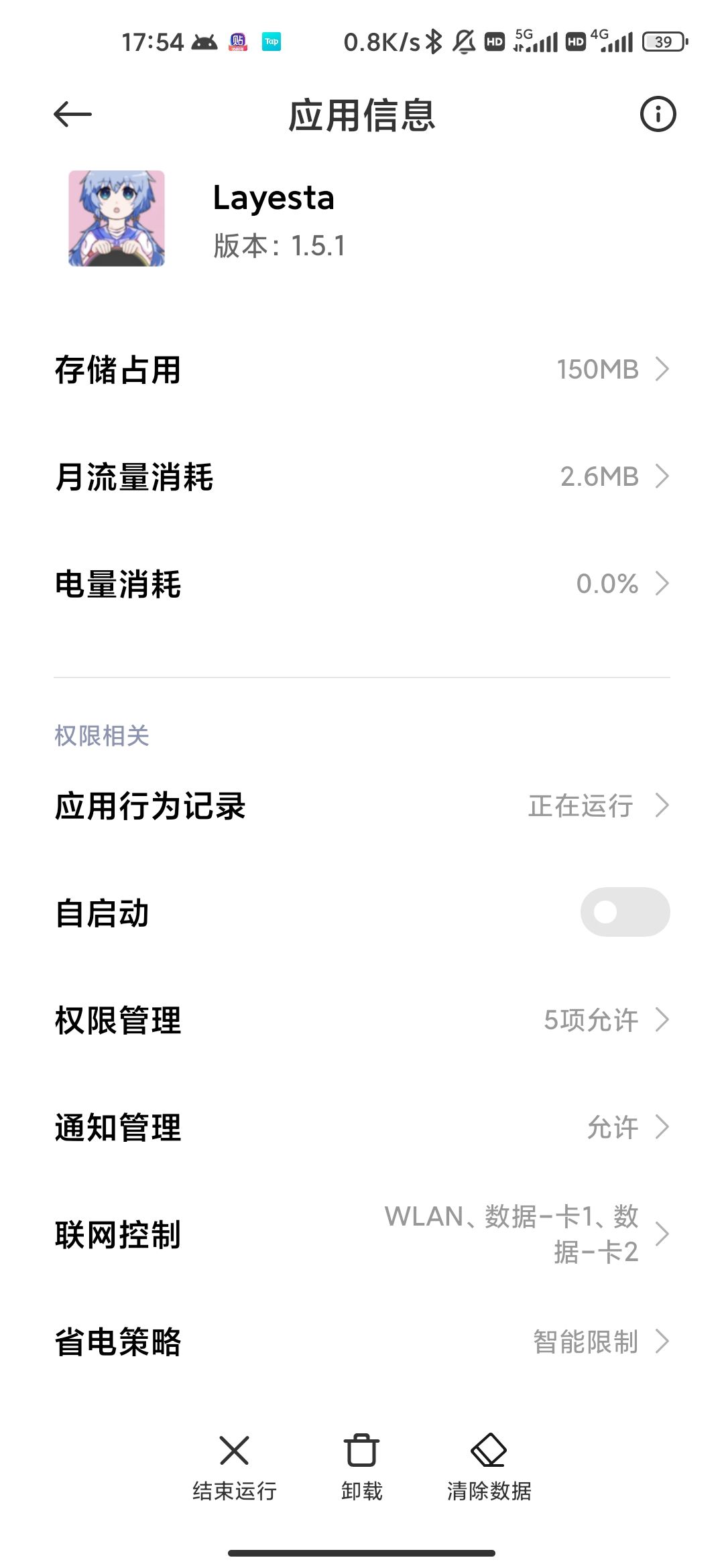
Task: Open 存储占用 storage usage details
Action: (362, 369)
